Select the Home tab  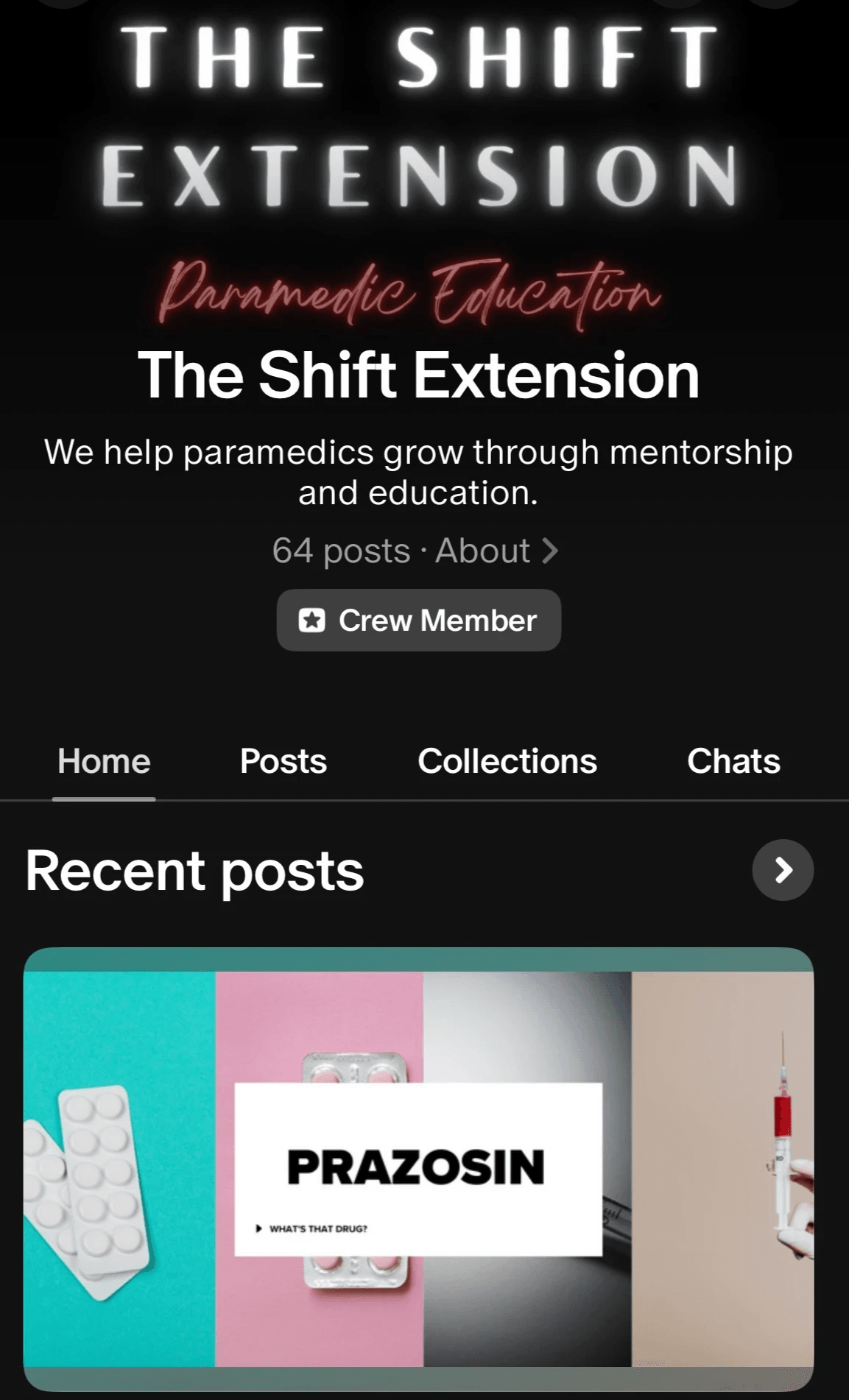104,761
